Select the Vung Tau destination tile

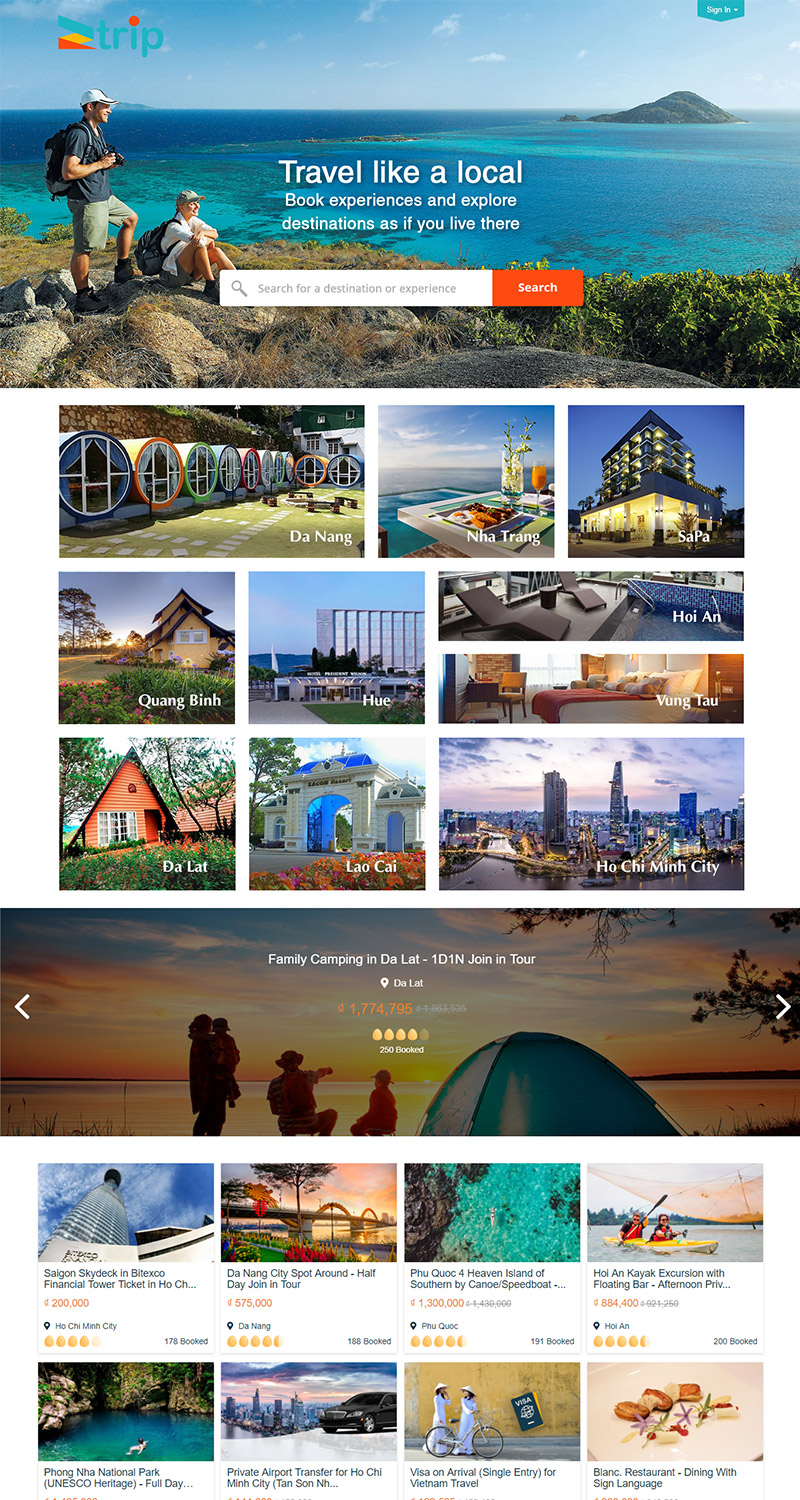point(591,689)
